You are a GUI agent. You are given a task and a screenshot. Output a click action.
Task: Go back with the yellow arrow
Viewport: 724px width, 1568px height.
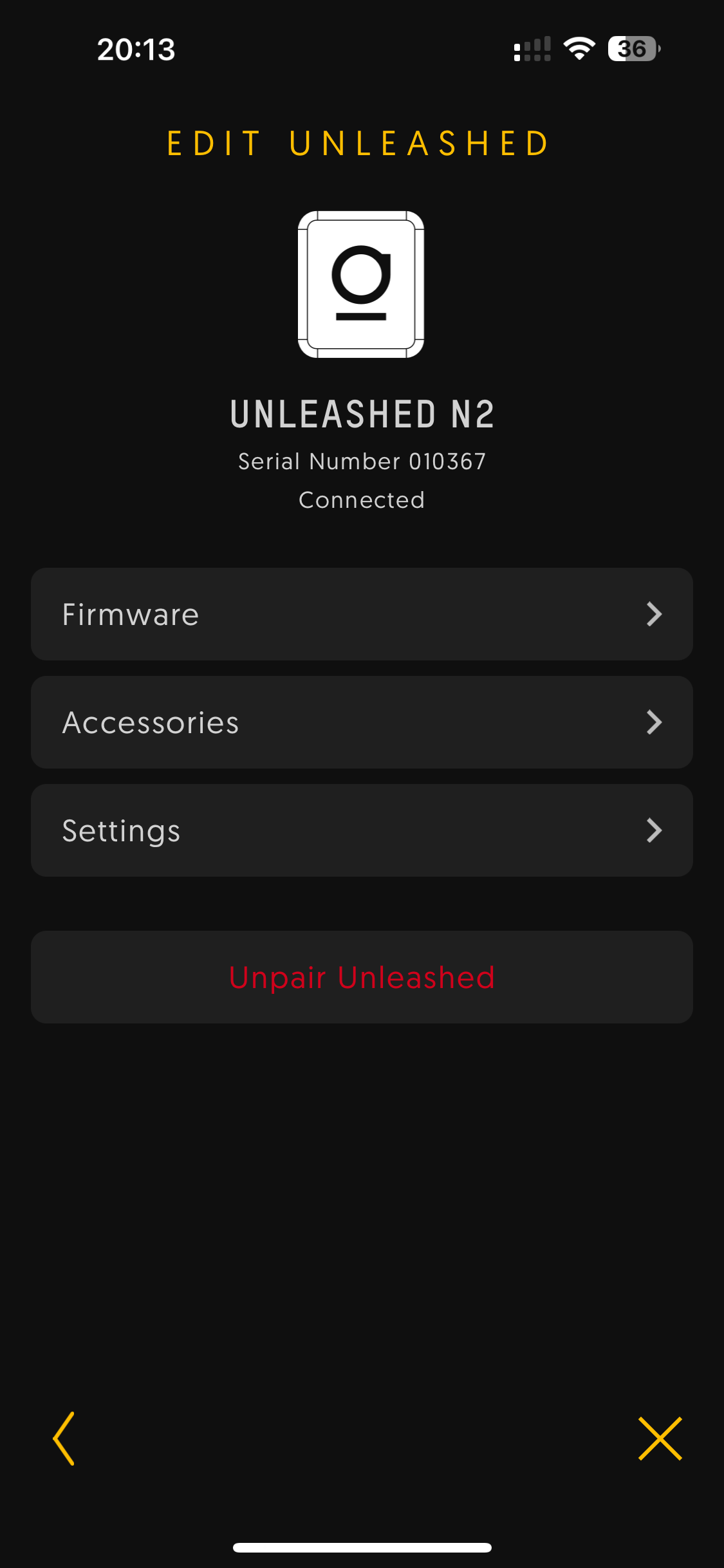[64, 1439]
